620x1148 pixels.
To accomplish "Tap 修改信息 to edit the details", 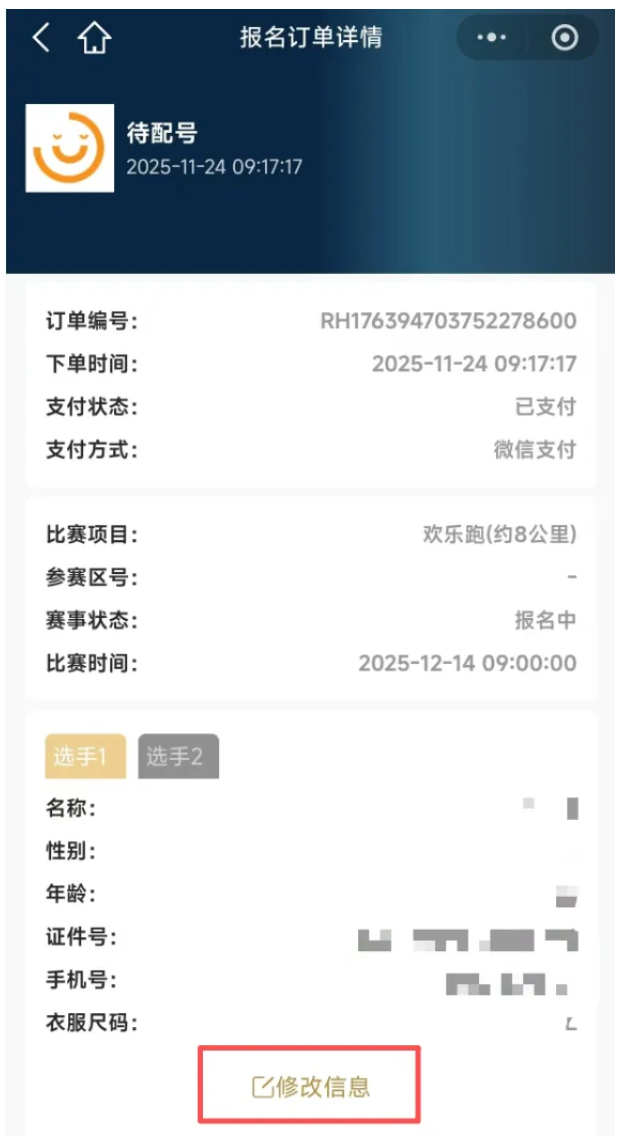I will [310, 1087].
